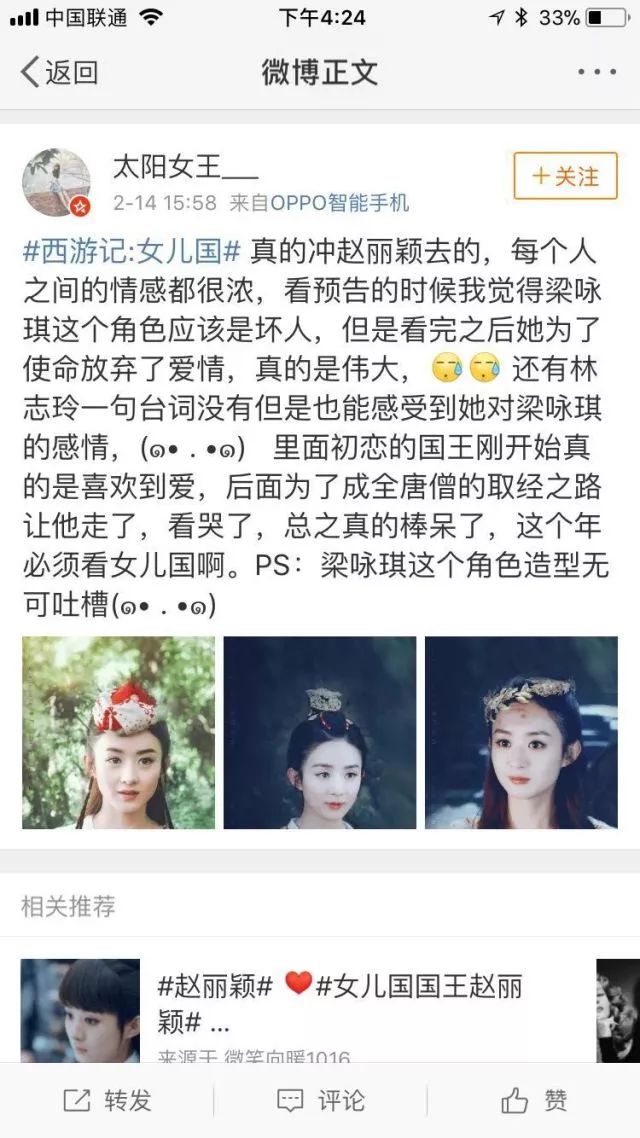This screenshot has width=640, height=1138.
Task: View the photo with golden leaf crown
Action: point(521,733)
